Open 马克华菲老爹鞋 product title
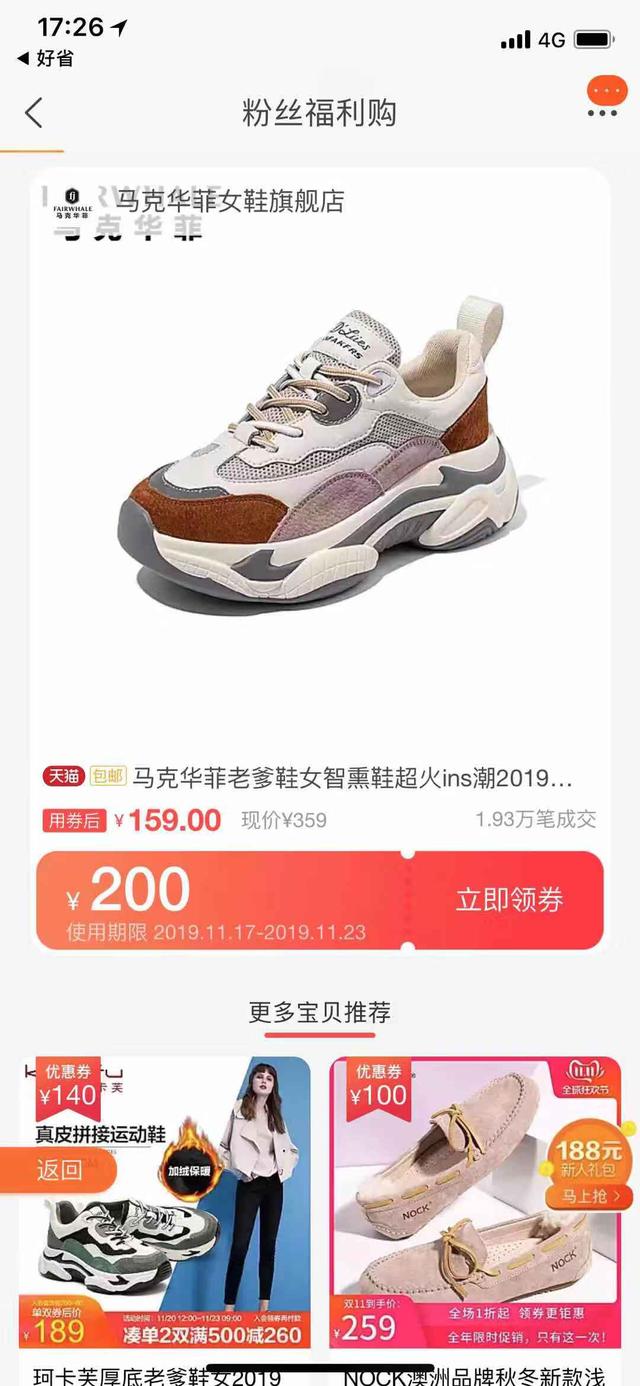 tap(352, 777)
